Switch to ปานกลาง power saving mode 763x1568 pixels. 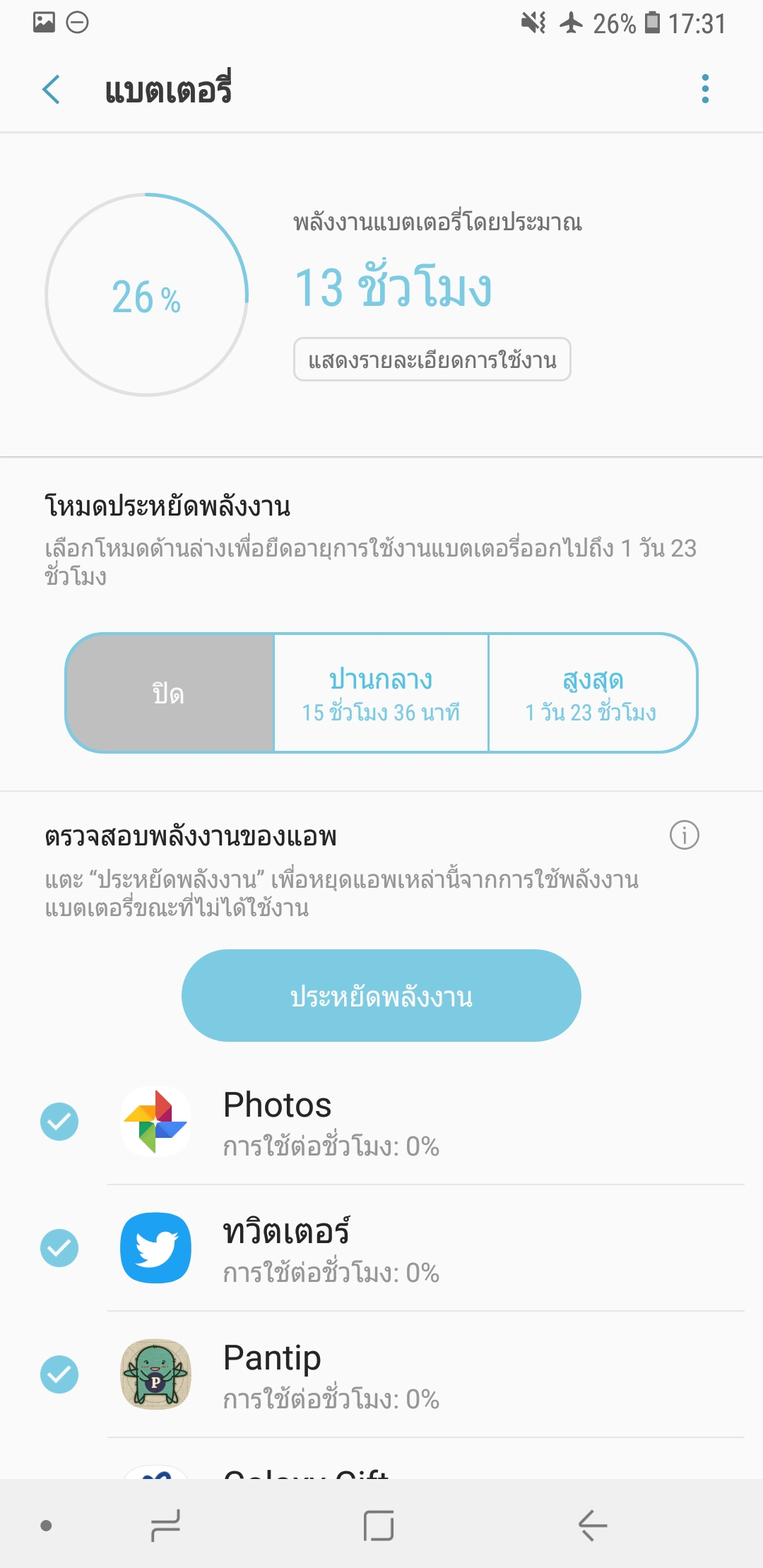(381, 694)
